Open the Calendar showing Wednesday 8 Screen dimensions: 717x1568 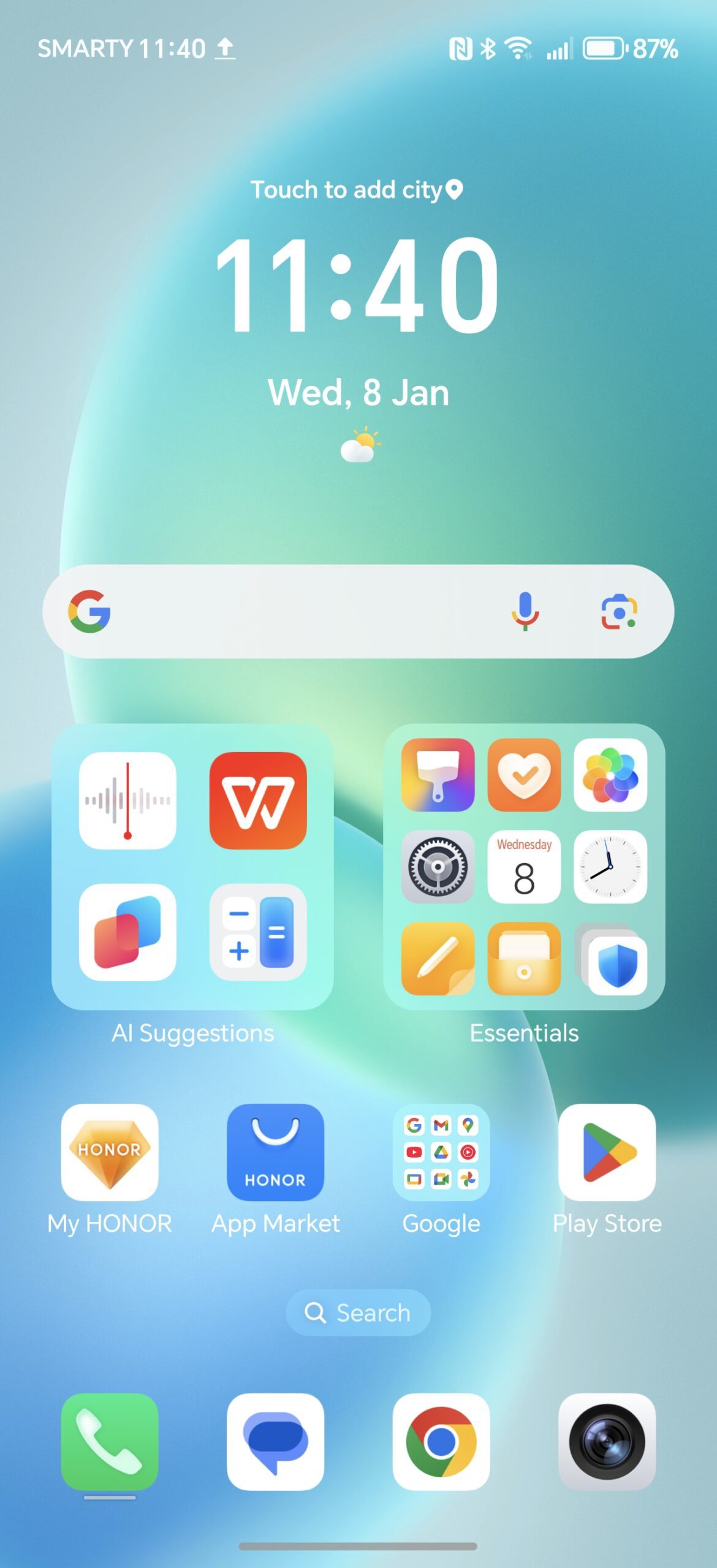pos(524,867)
